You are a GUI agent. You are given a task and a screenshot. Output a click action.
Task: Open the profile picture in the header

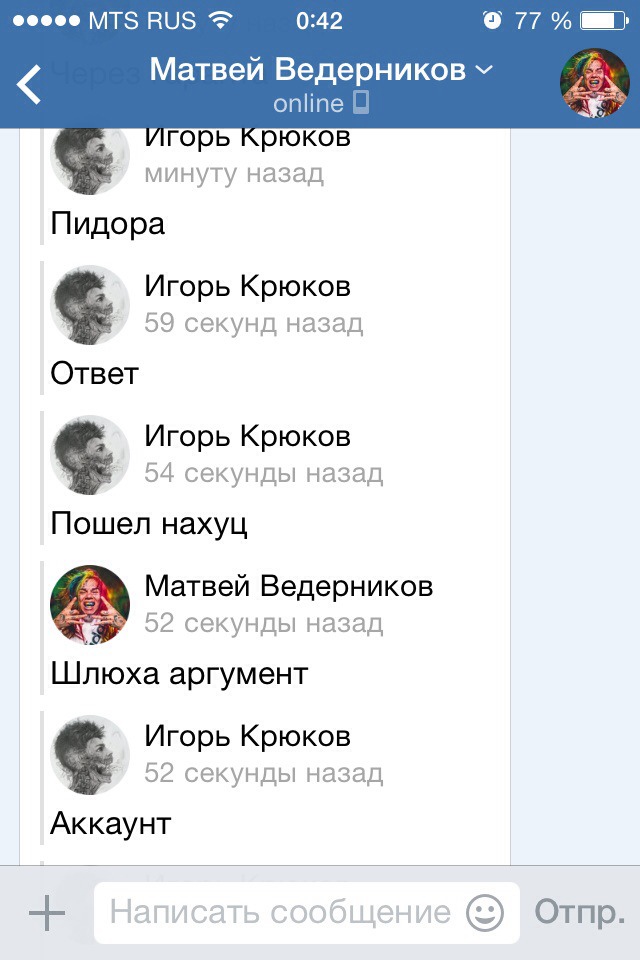(x=594, y=84)
